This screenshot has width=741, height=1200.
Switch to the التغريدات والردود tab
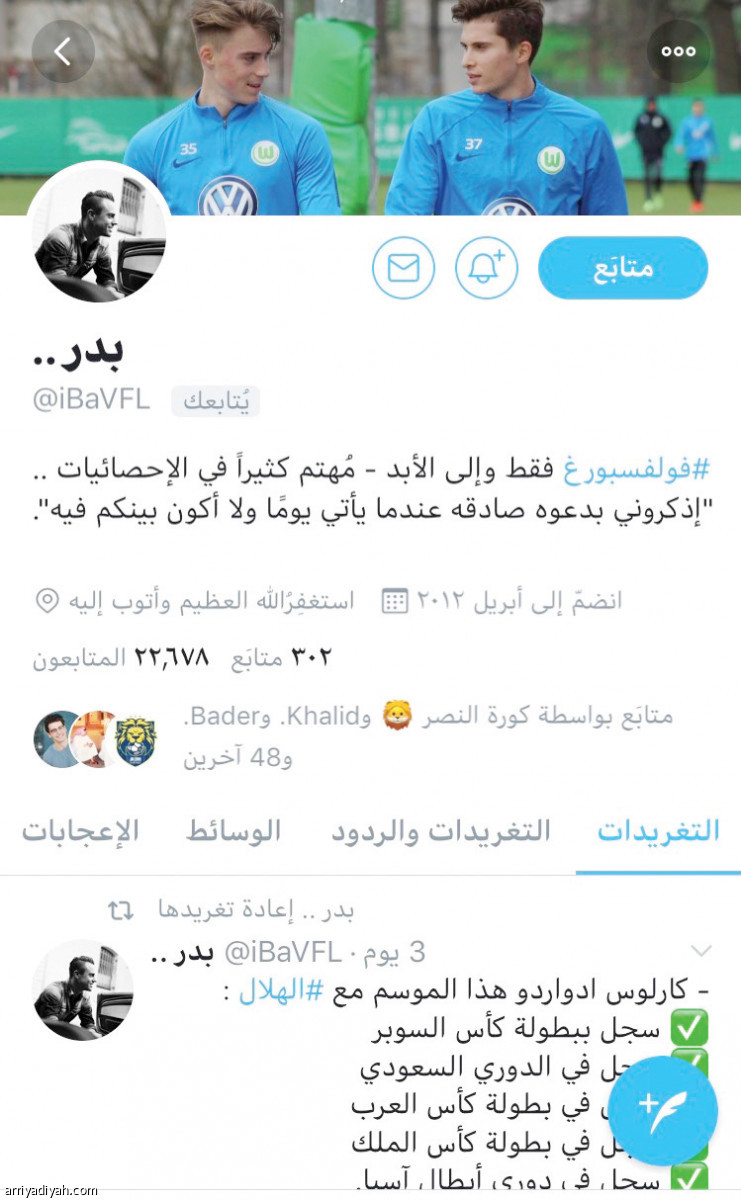click(x=441, y=831)
